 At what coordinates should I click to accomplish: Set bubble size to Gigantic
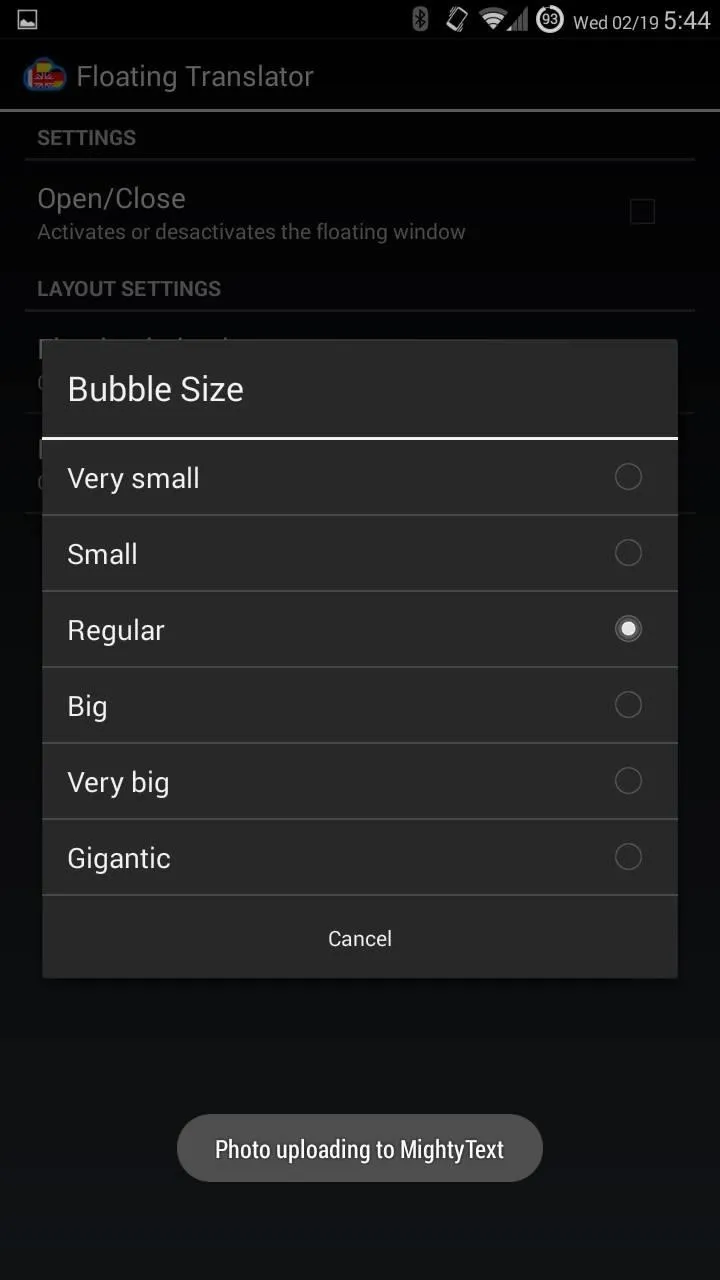pos(360,858)
